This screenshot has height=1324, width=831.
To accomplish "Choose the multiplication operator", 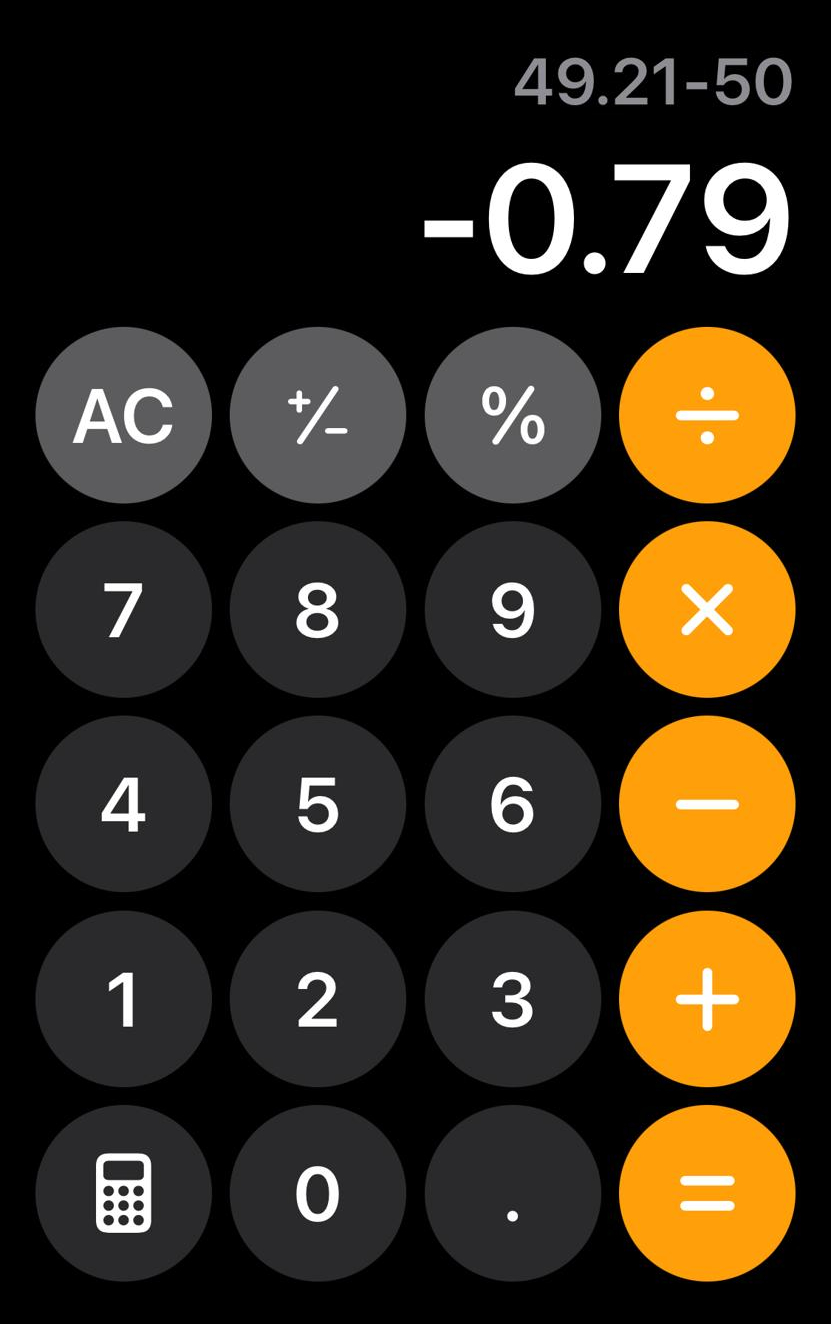I will (707, 610).
